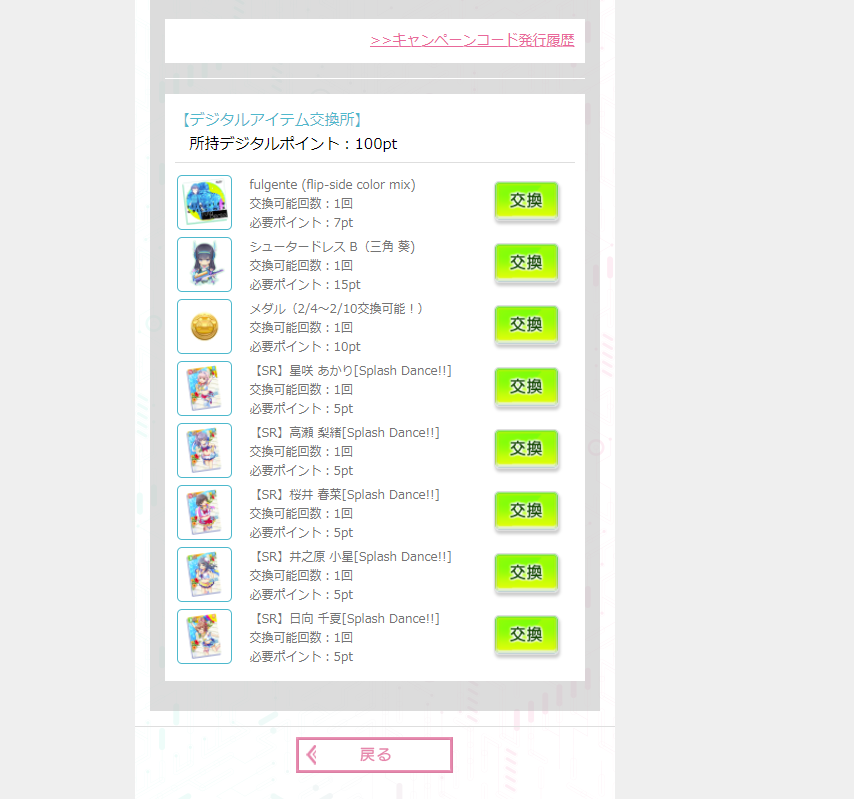Tap 交換 for 【SR】星咲 あかり card

(527, 387)
